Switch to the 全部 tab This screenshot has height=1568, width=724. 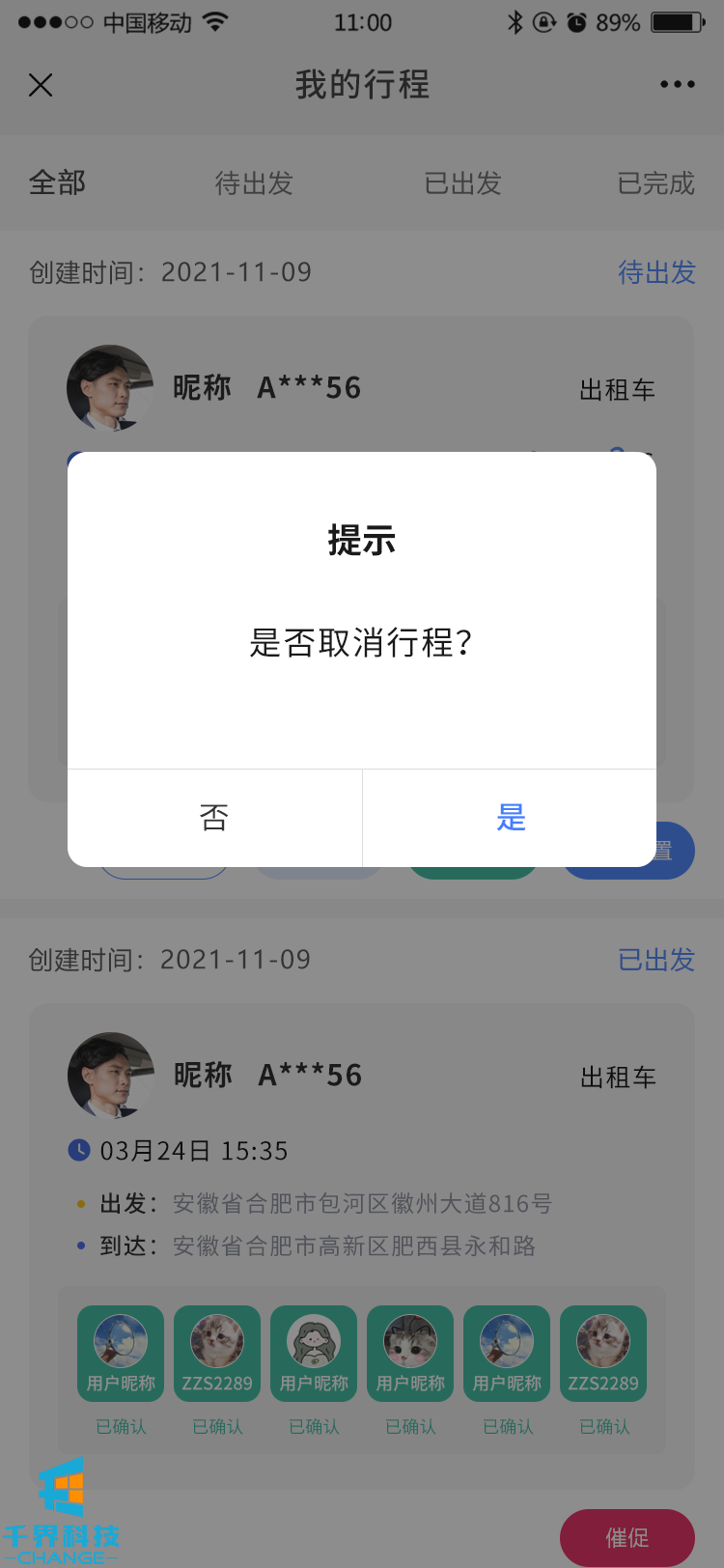(x=58, y=182)
